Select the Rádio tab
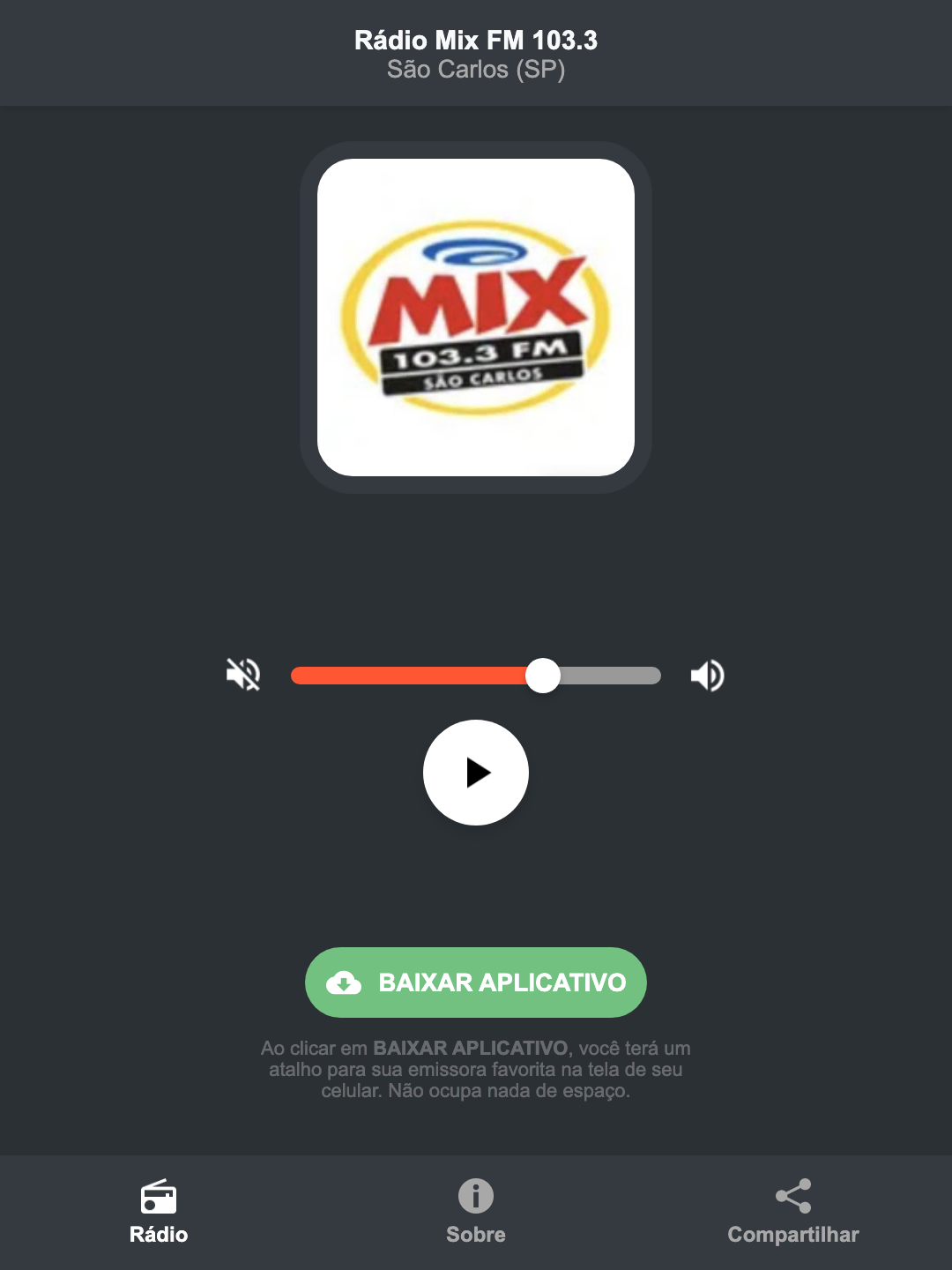Image resolution: width=952 pixels, height=1270 pixels. pyautogui.click(x=159, y=1213)
